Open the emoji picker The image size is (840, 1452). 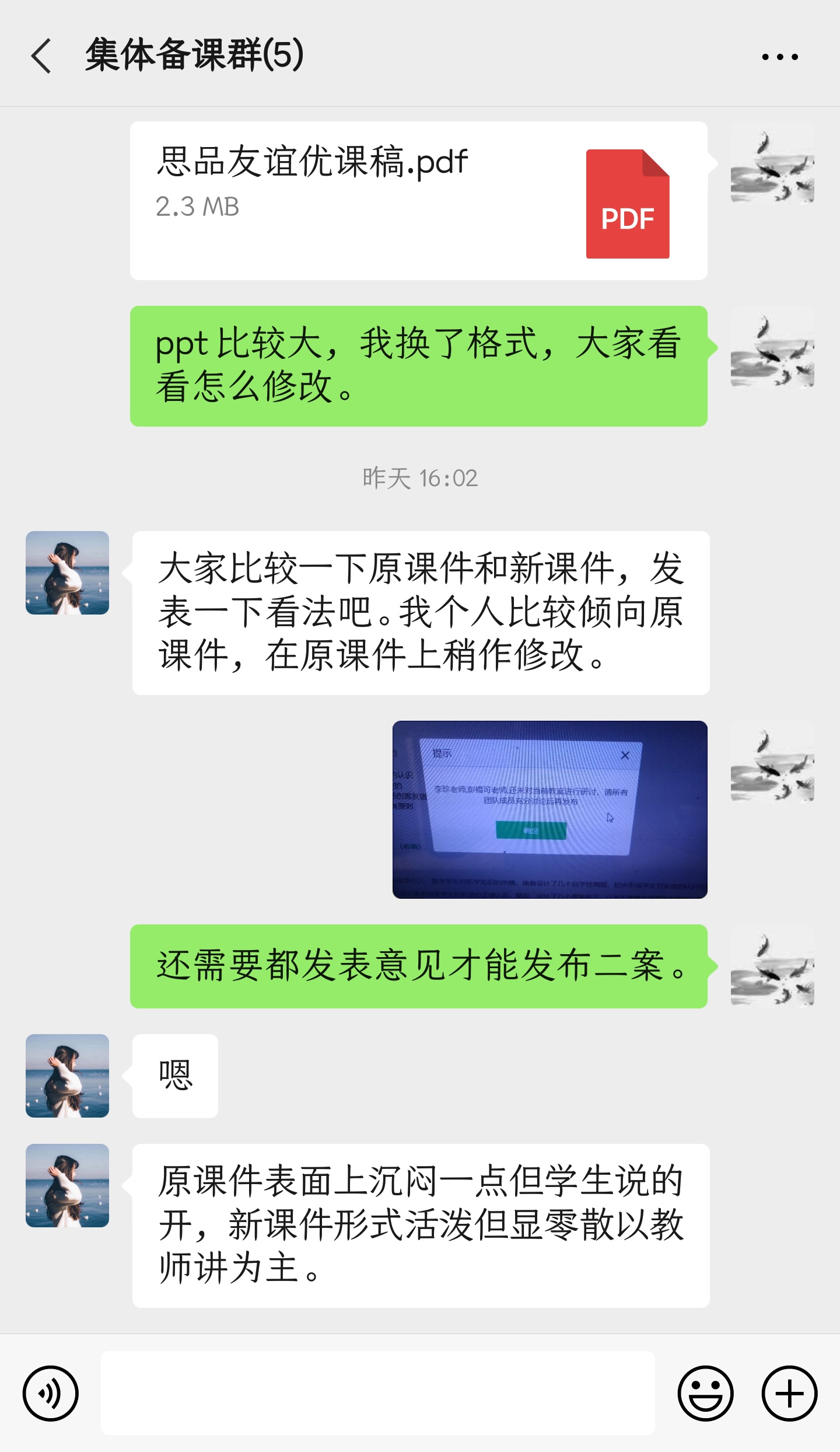pyautogui.click(x=705, y=1393)
